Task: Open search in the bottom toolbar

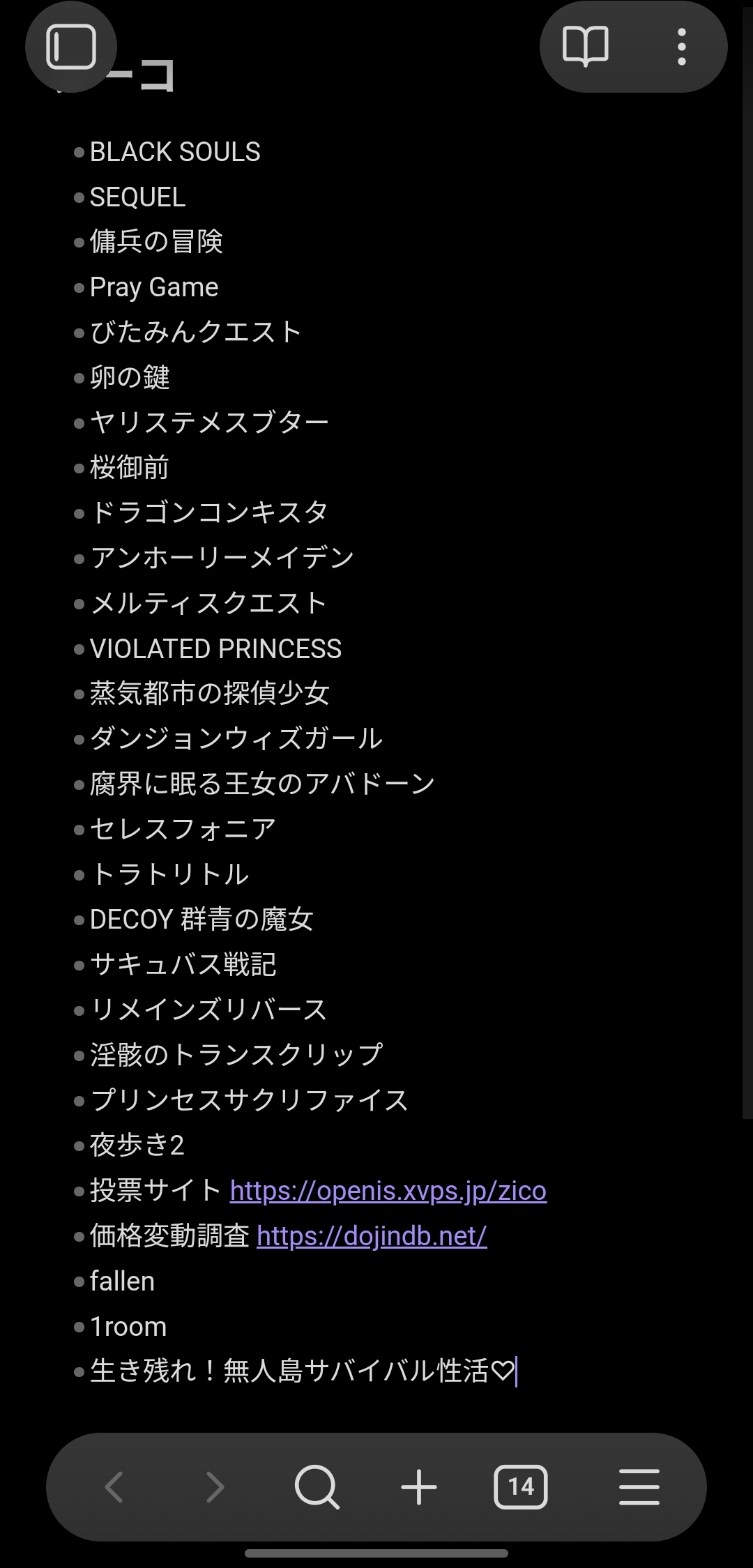Action: [x=317, y=1487]
